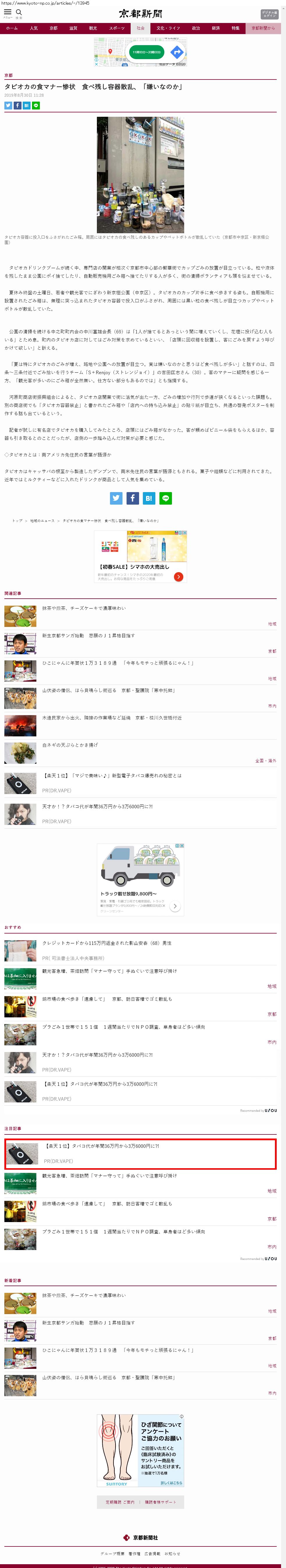Screen dimensions: 286x1568
Task: Share on Facebook with large icon below article
Action: click(x=133, y=498)
